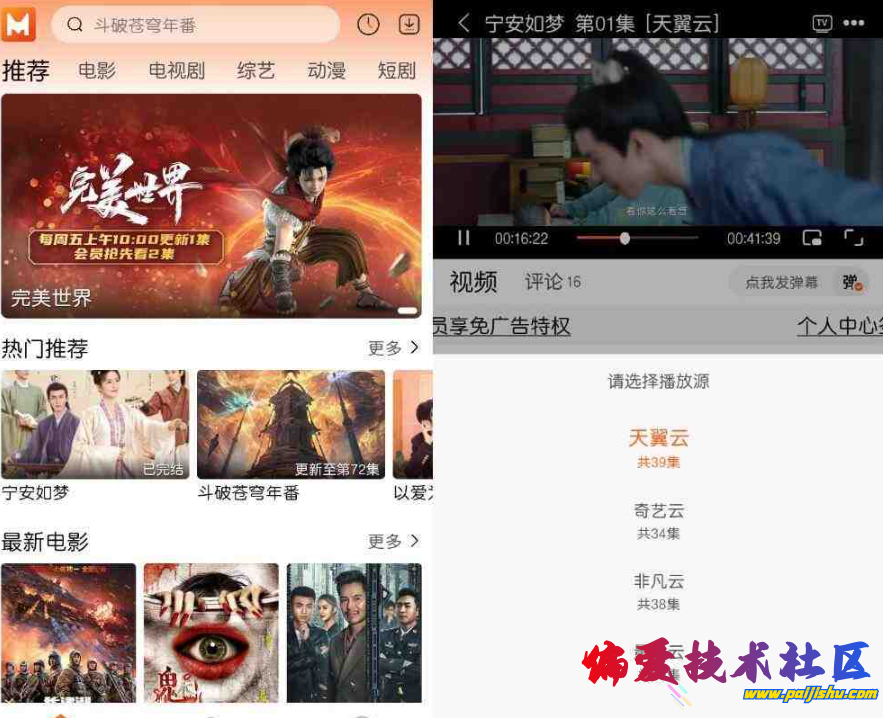Go back from the 宁安如梦 player
Screen dimensions: 884x718
(463, 24)
